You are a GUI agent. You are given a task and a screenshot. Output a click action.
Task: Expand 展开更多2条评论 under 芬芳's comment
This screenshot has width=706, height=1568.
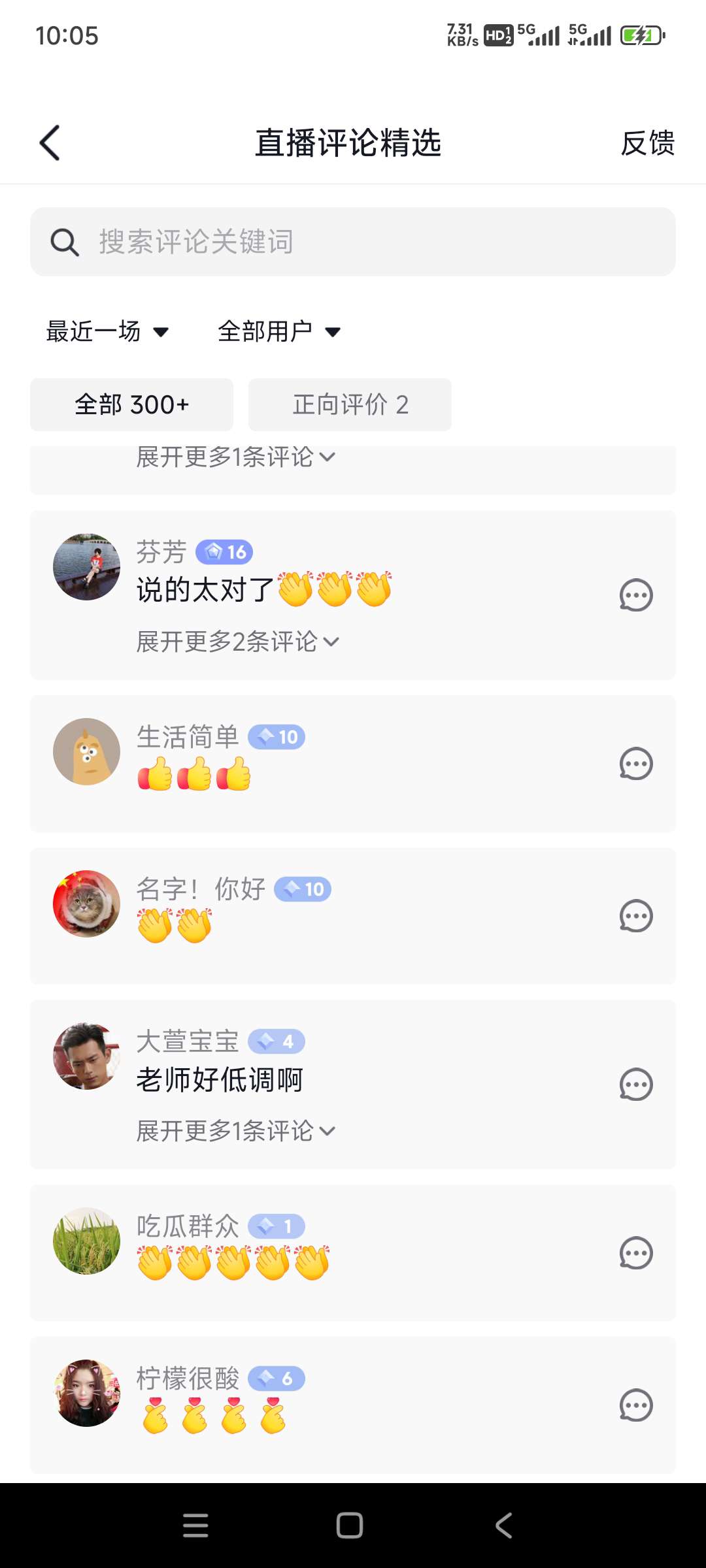237,642
